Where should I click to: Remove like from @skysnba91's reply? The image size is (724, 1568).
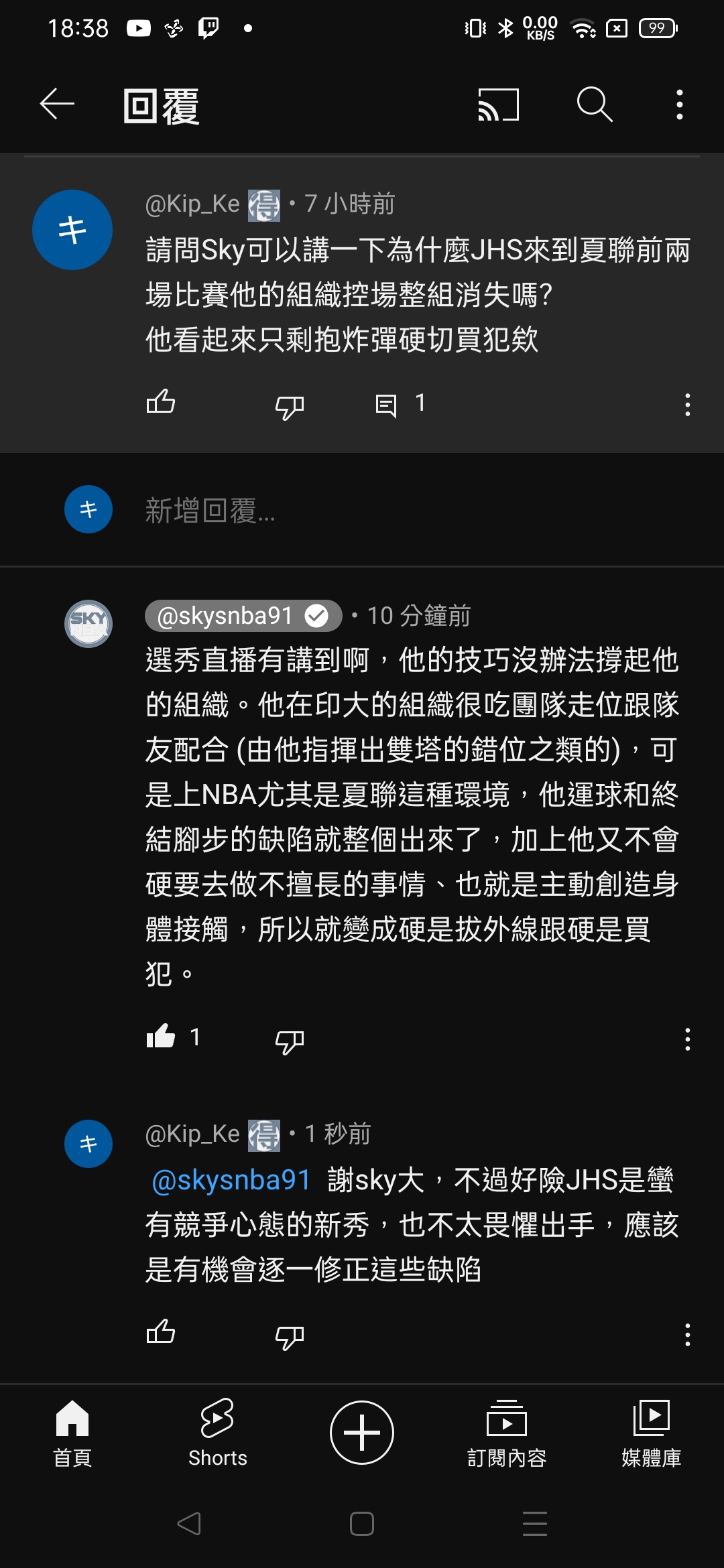[x=161, y=1037]
